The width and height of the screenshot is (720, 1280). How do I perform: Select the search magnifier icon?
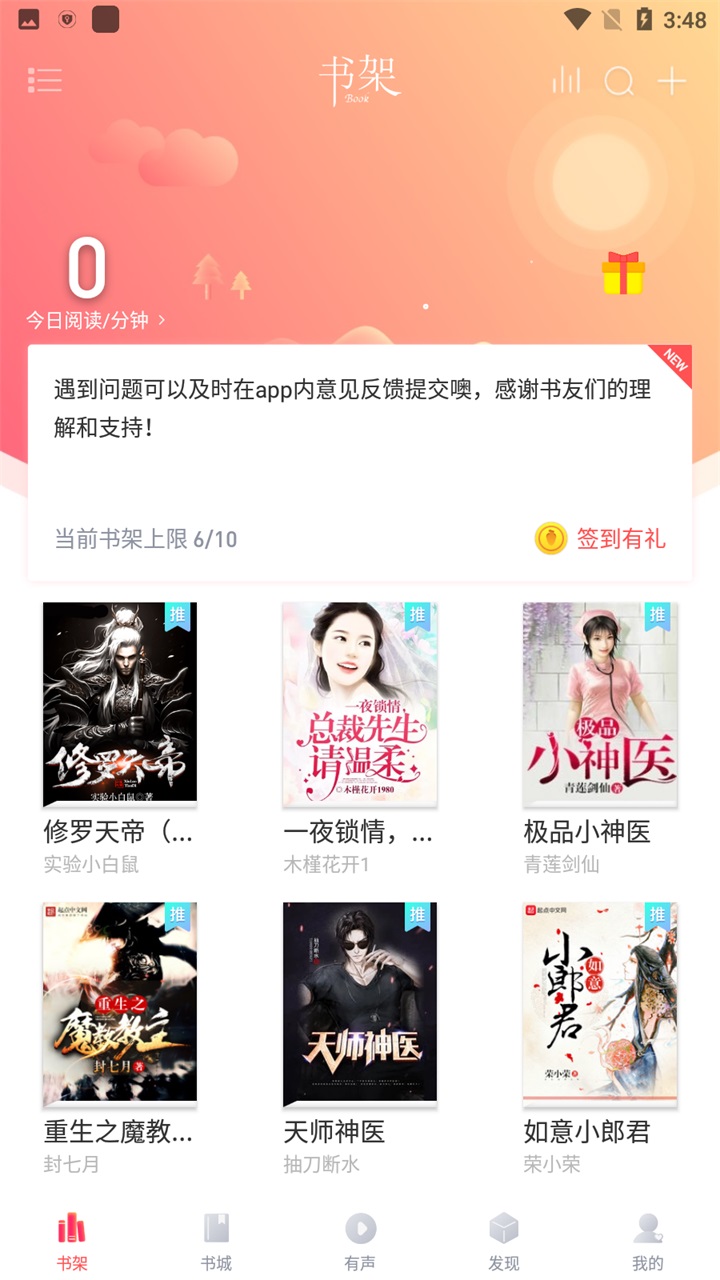(620, 83)
